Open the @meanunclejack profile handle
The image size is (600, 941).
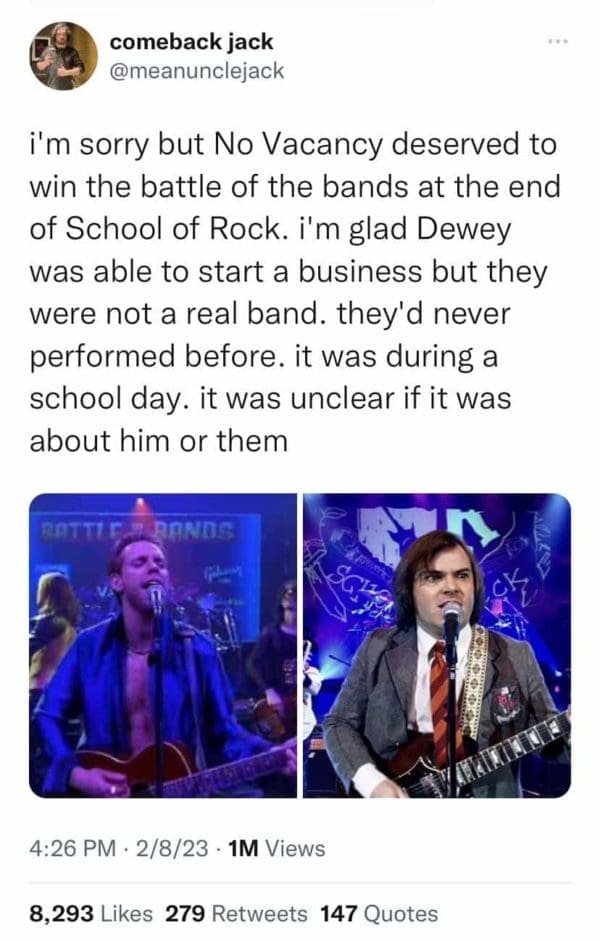point(196,70)
